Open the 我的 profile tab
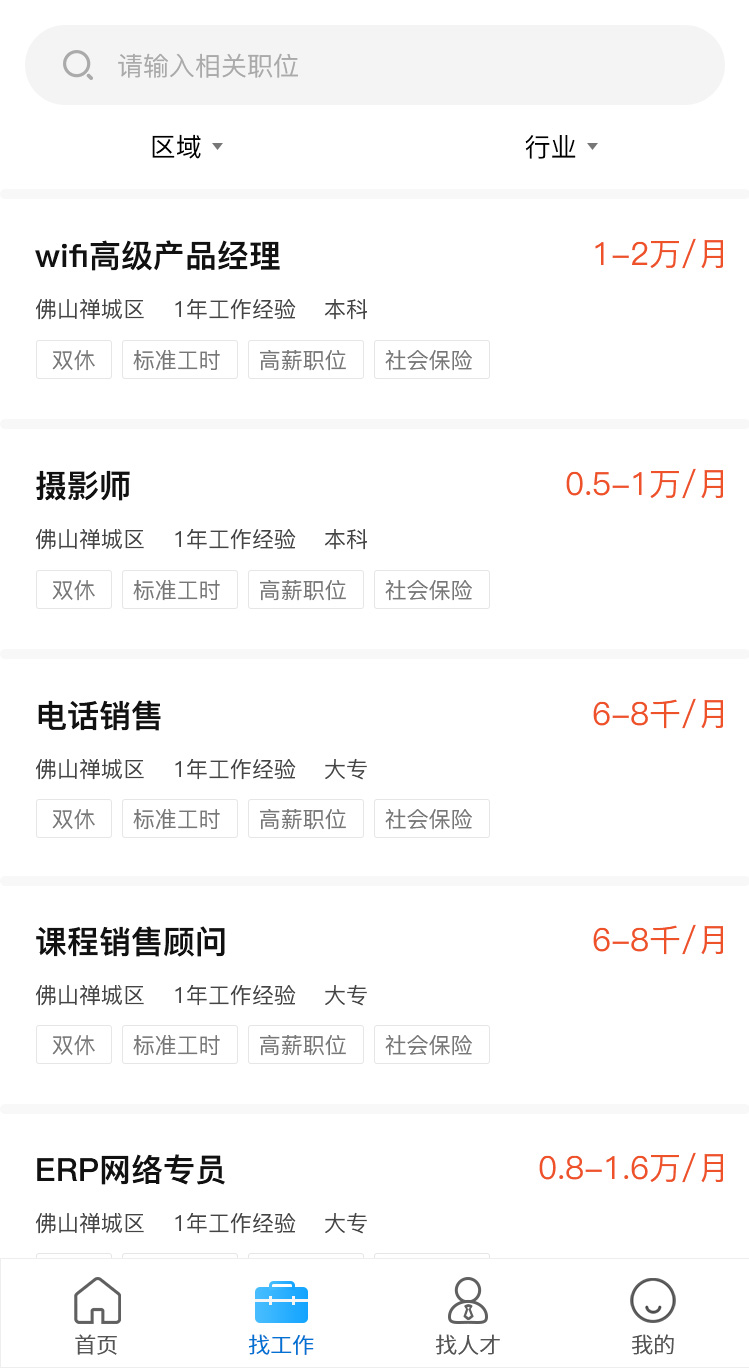 pyautogui.click(x=653, y=1315)
